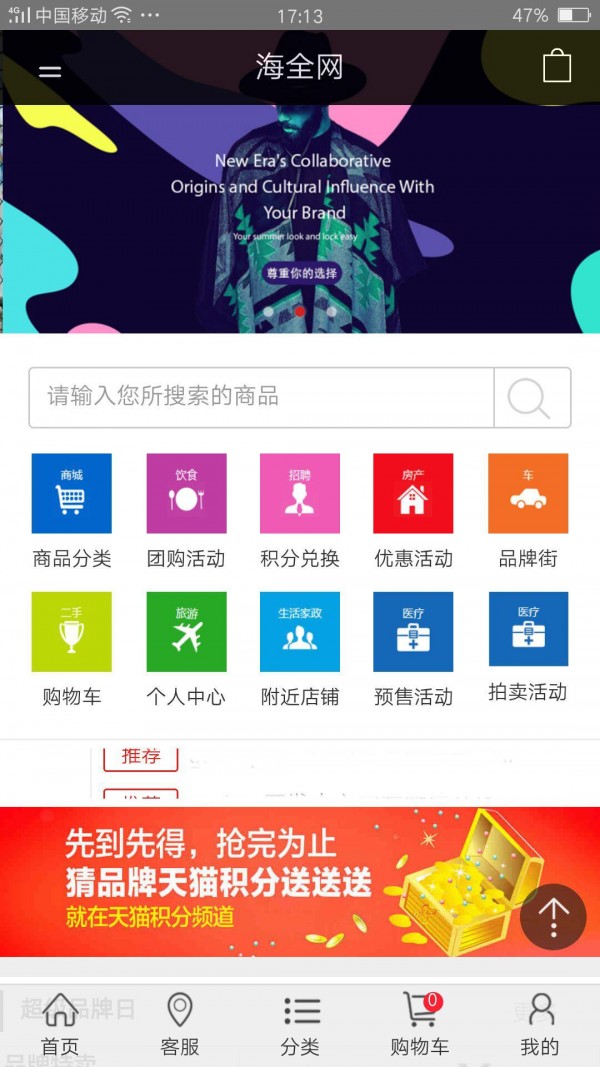The height and width of the screenshot is (1067, 600).
Task: Open 品牌街 brand street tile
Action: pos(527,494)
